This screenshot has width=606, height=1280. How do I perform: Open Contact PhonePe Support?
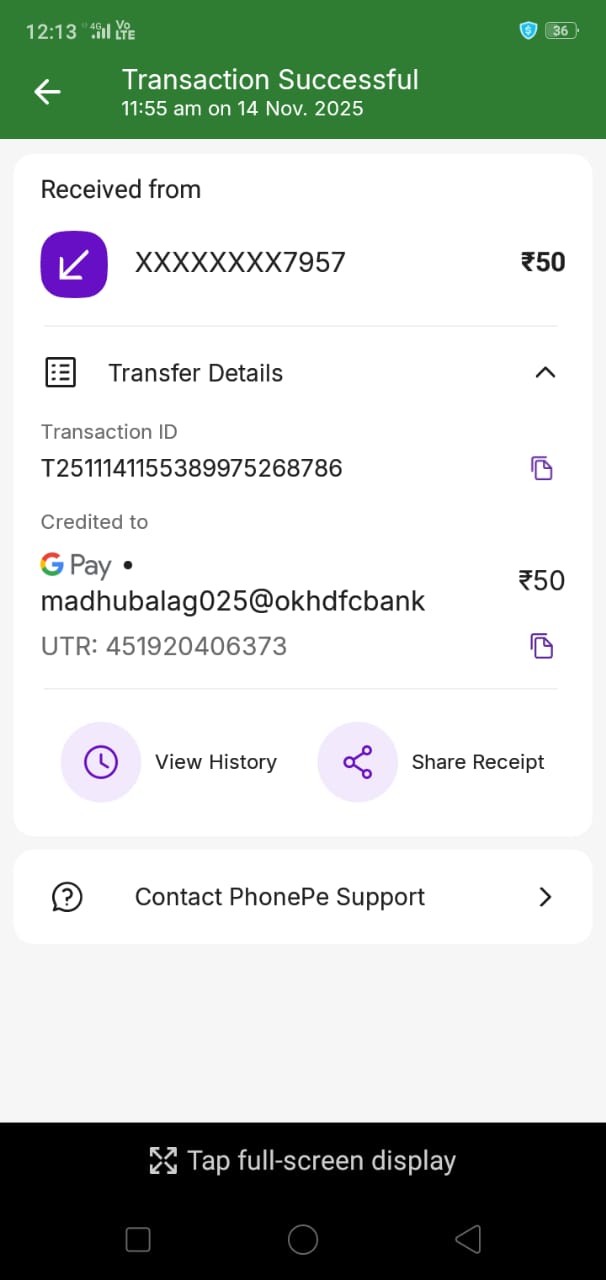click(302, 897)
